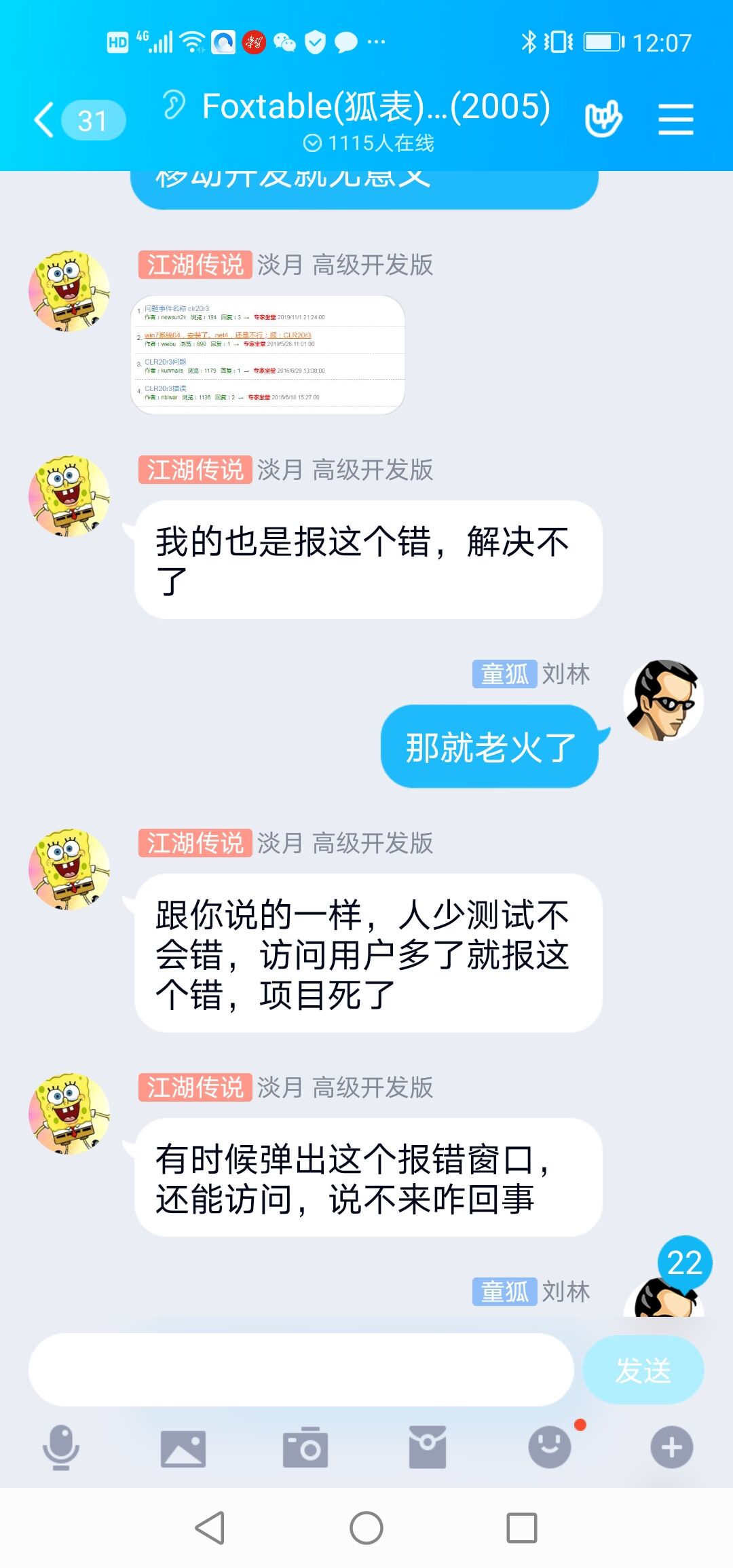Viewport: 733px width, 1568px height.
Task: Jump to 22 new messages bubble
Action: point(685,1263)
